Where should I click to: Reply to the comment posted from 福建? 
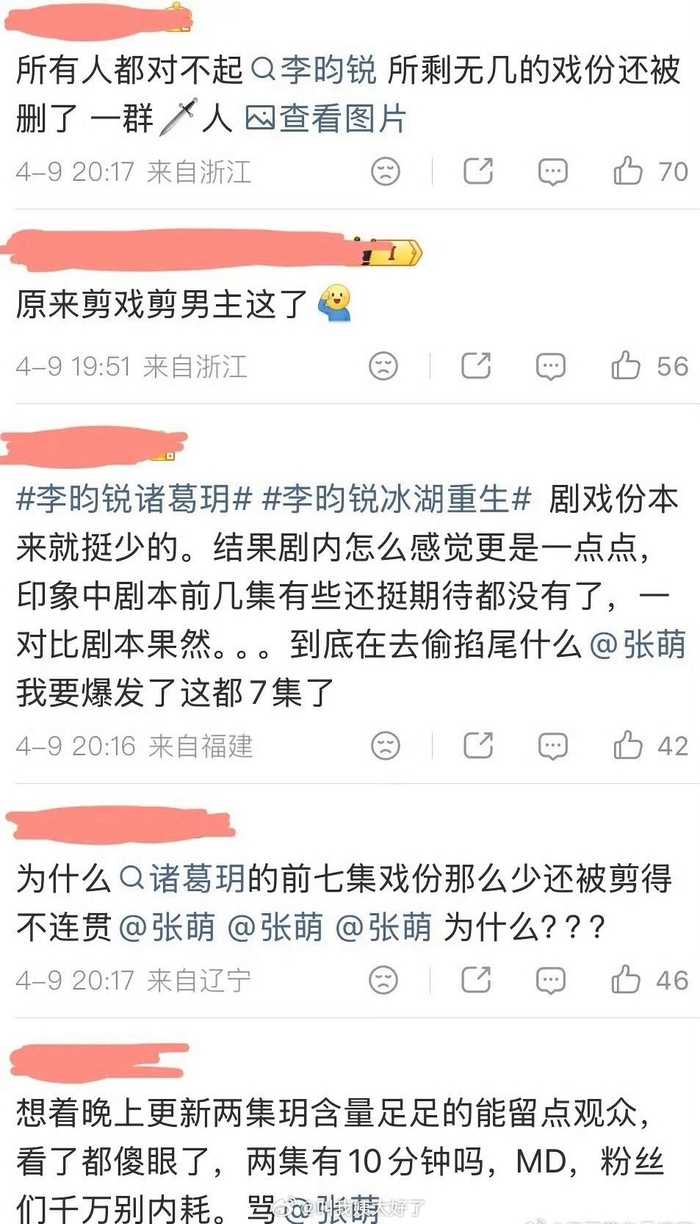tap(552, 745)
